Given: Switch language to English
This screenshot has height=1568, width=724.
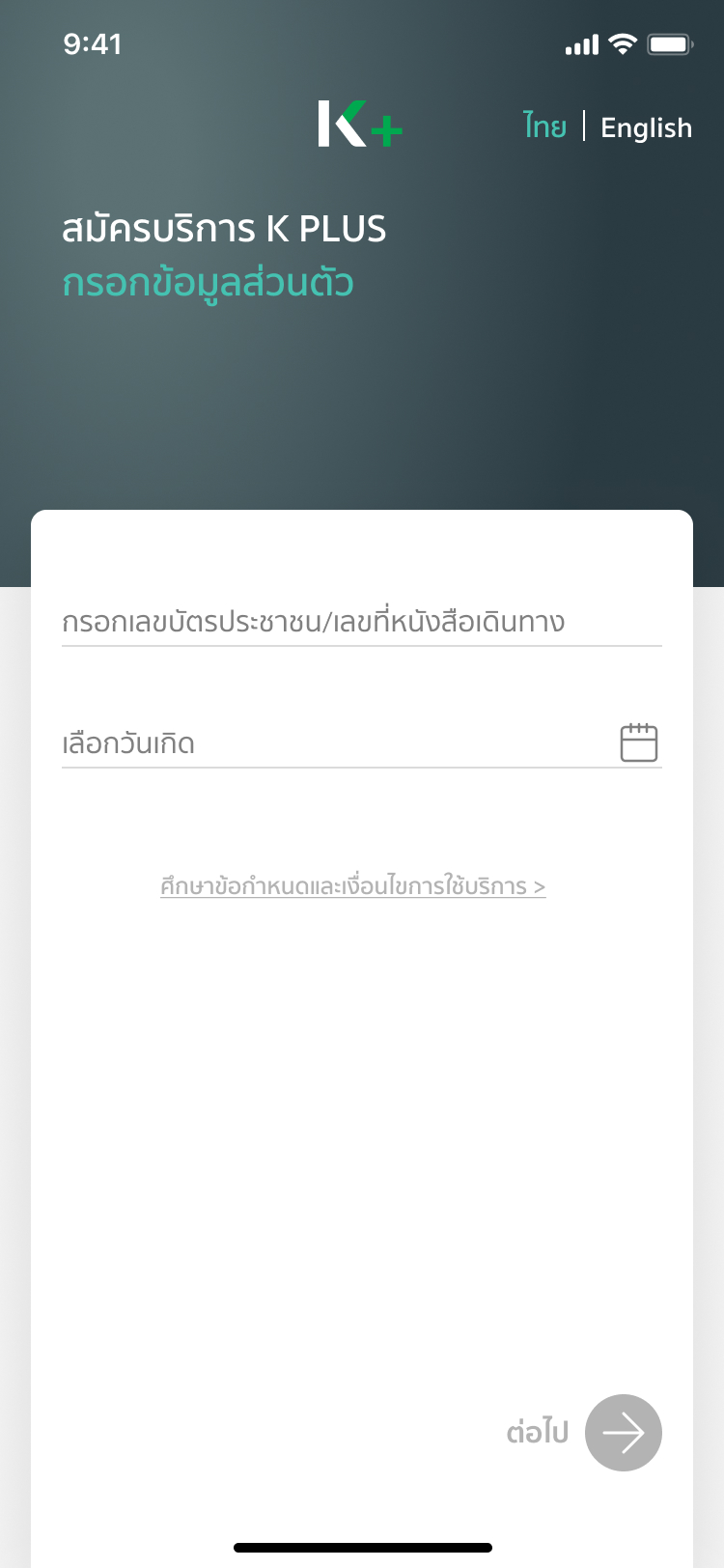Looking at the screenshot, I should point(646,127).
